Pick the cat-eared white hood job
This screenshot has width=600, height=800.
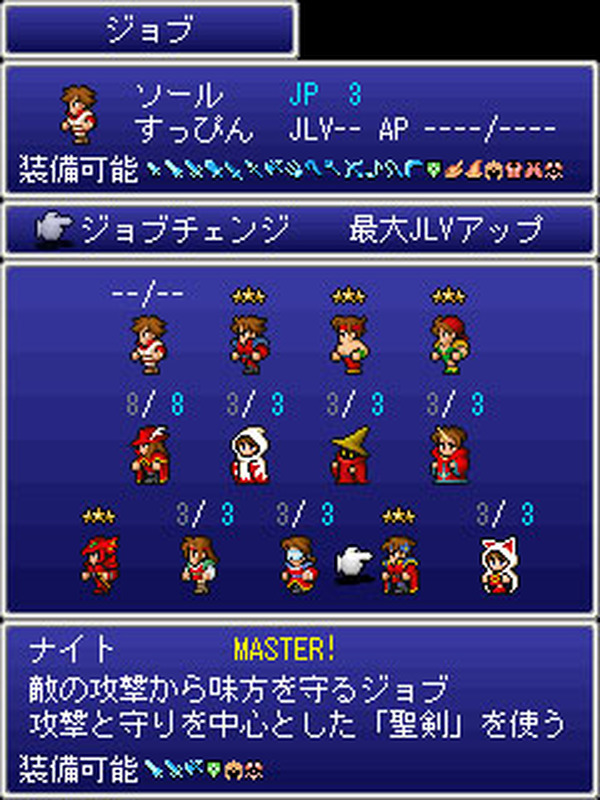(499, 565)
